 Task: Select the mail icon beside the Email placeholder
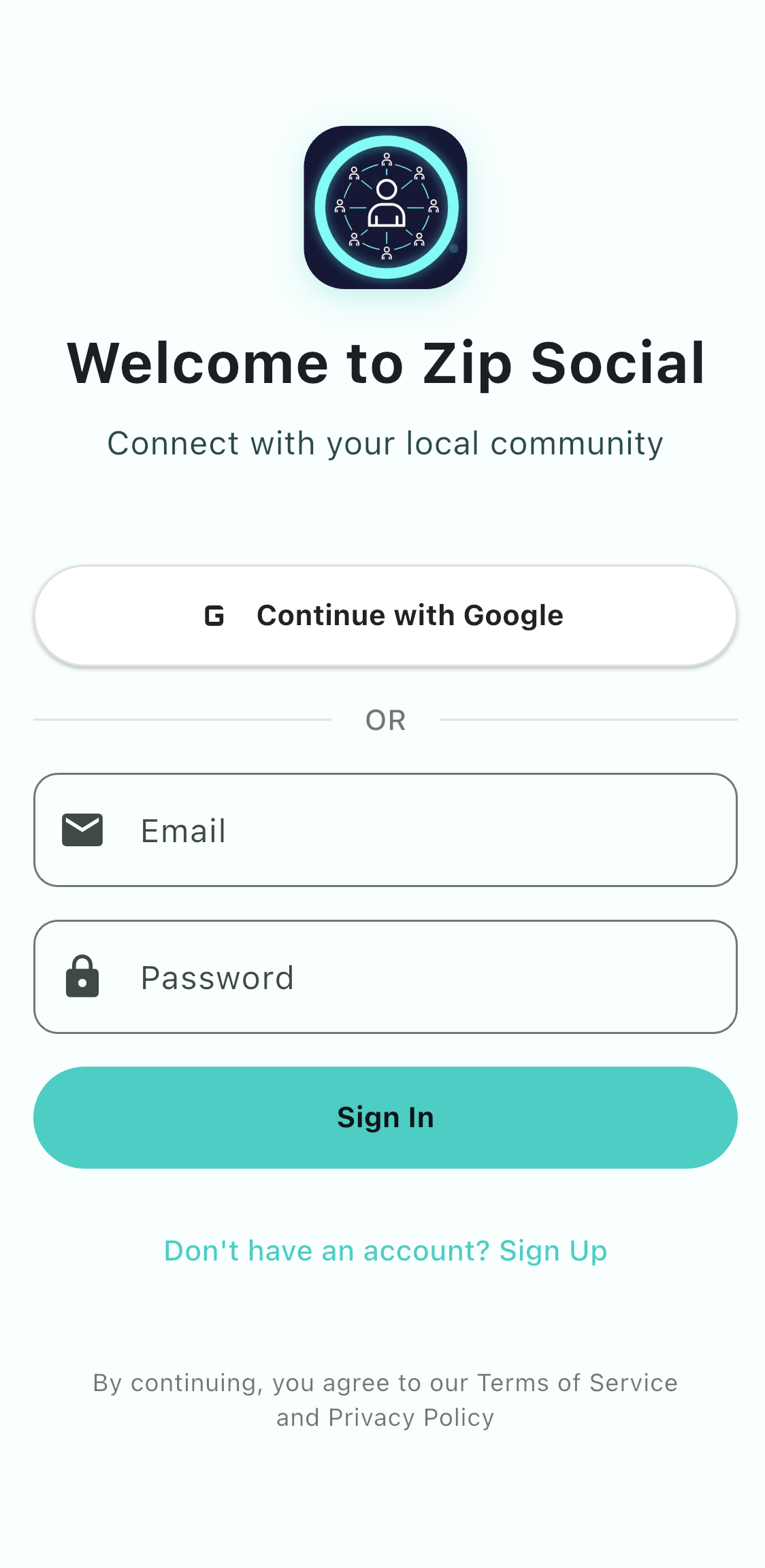[x=82, y=830]
